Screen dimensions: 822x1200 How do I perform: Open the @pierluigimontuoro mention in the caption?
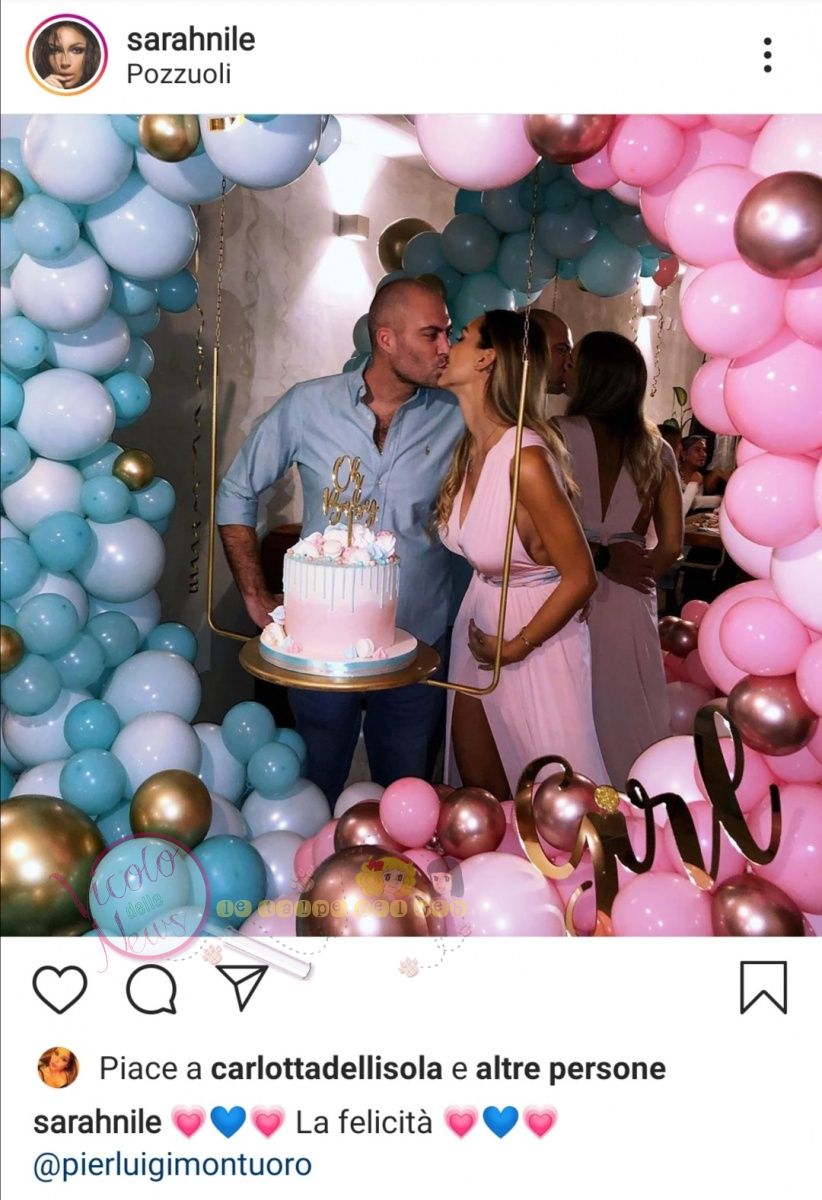coord(172,1165)
